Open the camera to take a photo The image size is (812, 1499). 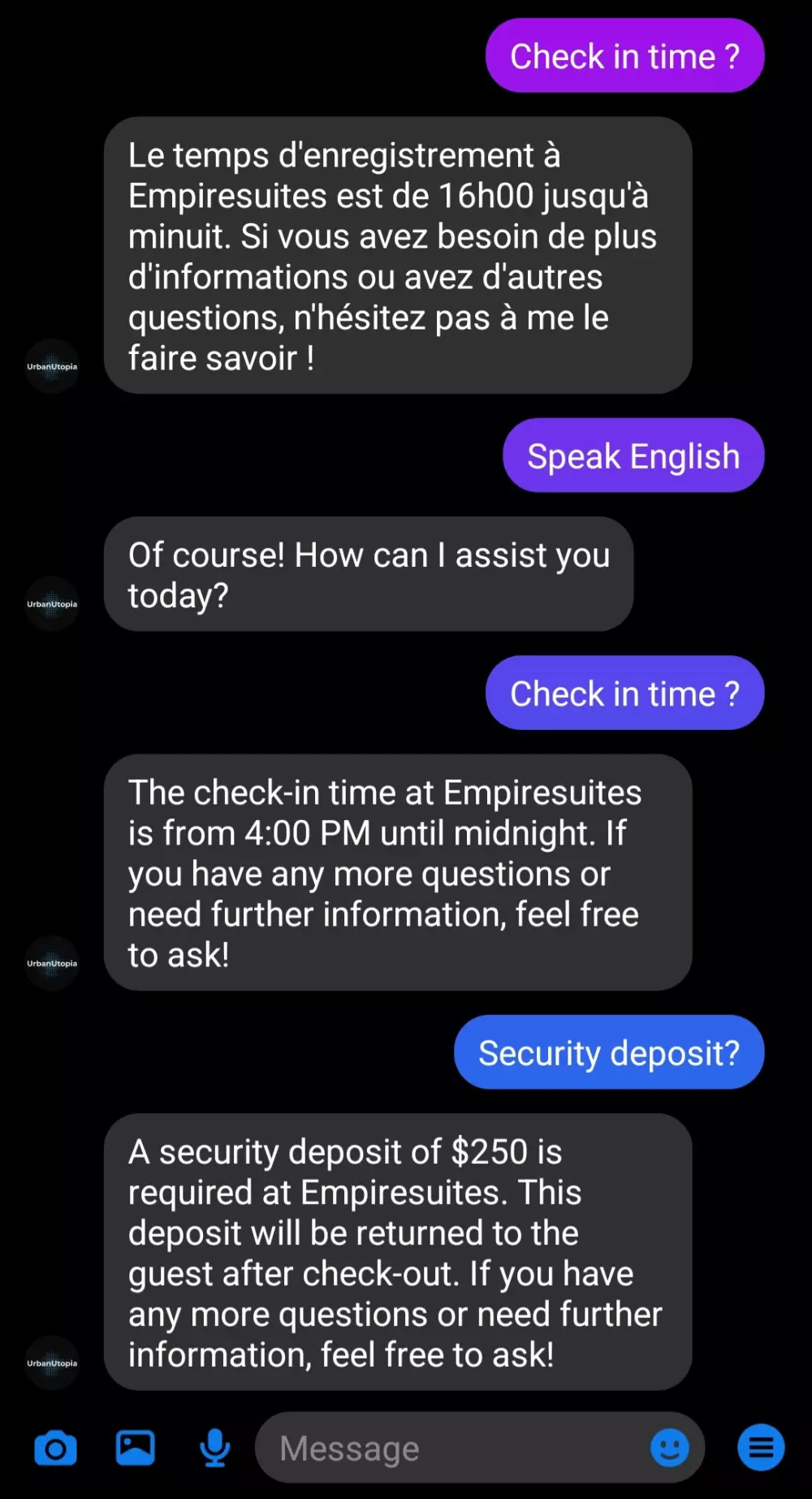point(55,1449)
